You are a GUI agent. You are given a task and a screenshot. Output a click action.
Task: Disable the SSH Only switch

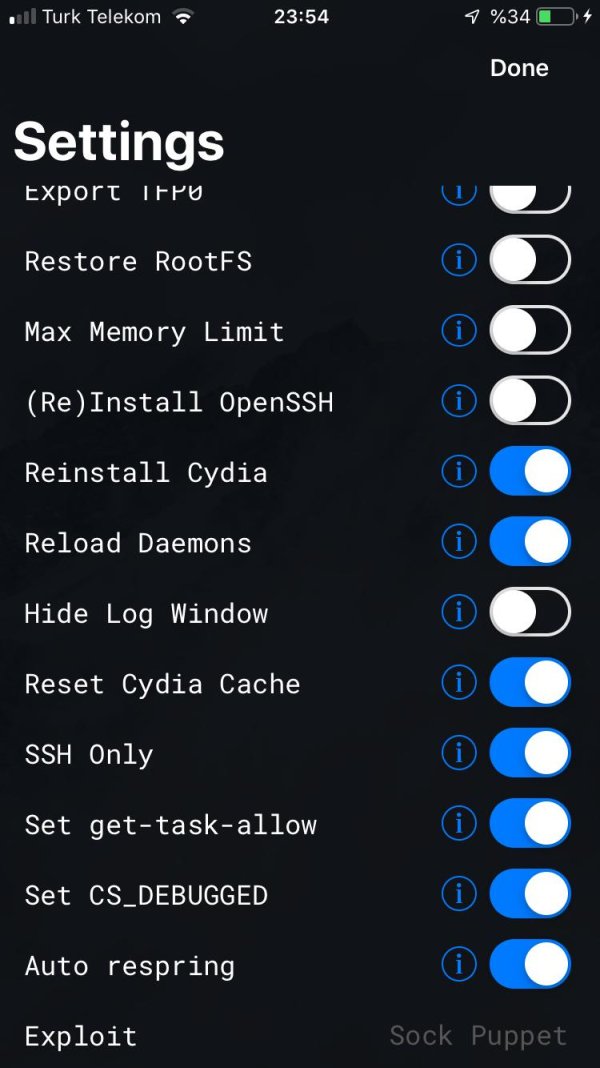point(530,754)
